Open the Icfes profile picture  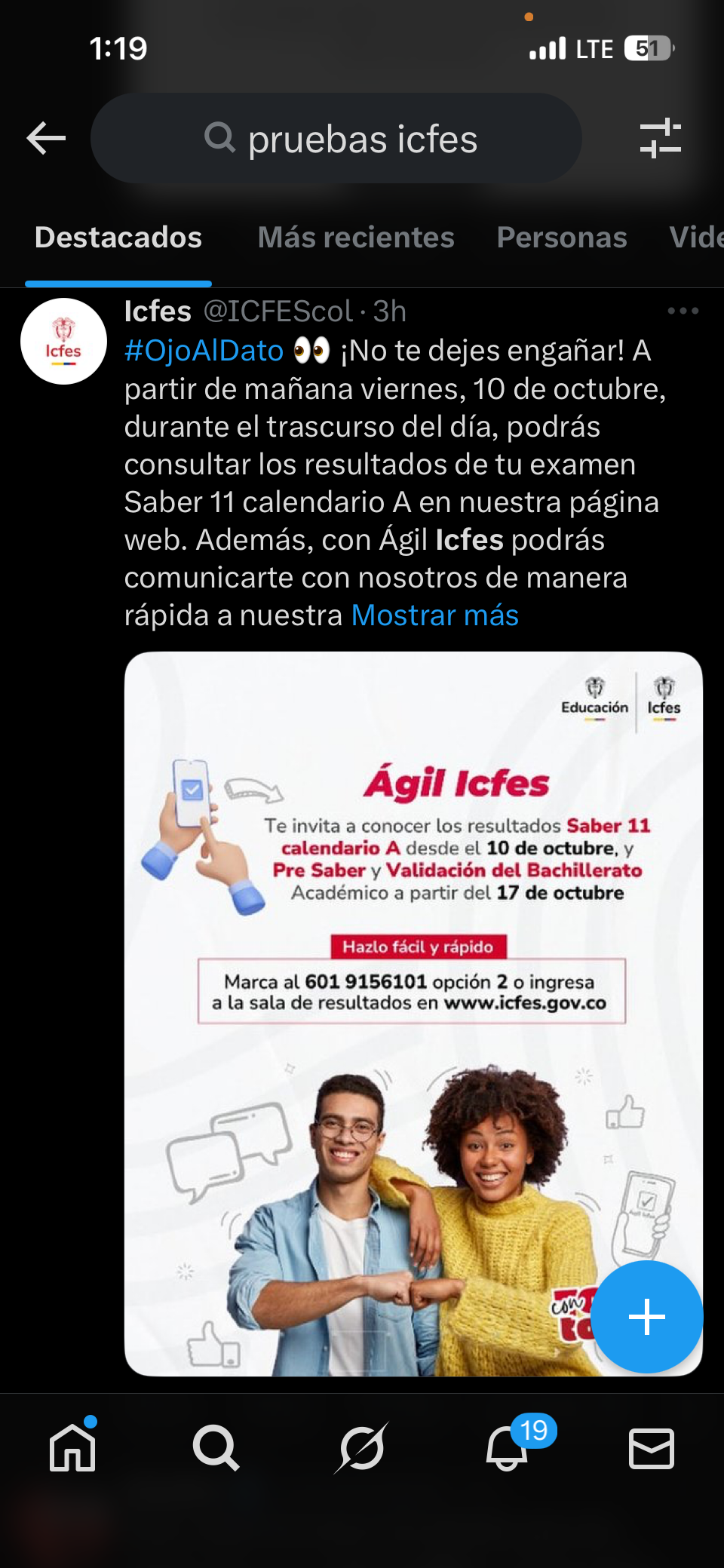click(x=63, y=342)
